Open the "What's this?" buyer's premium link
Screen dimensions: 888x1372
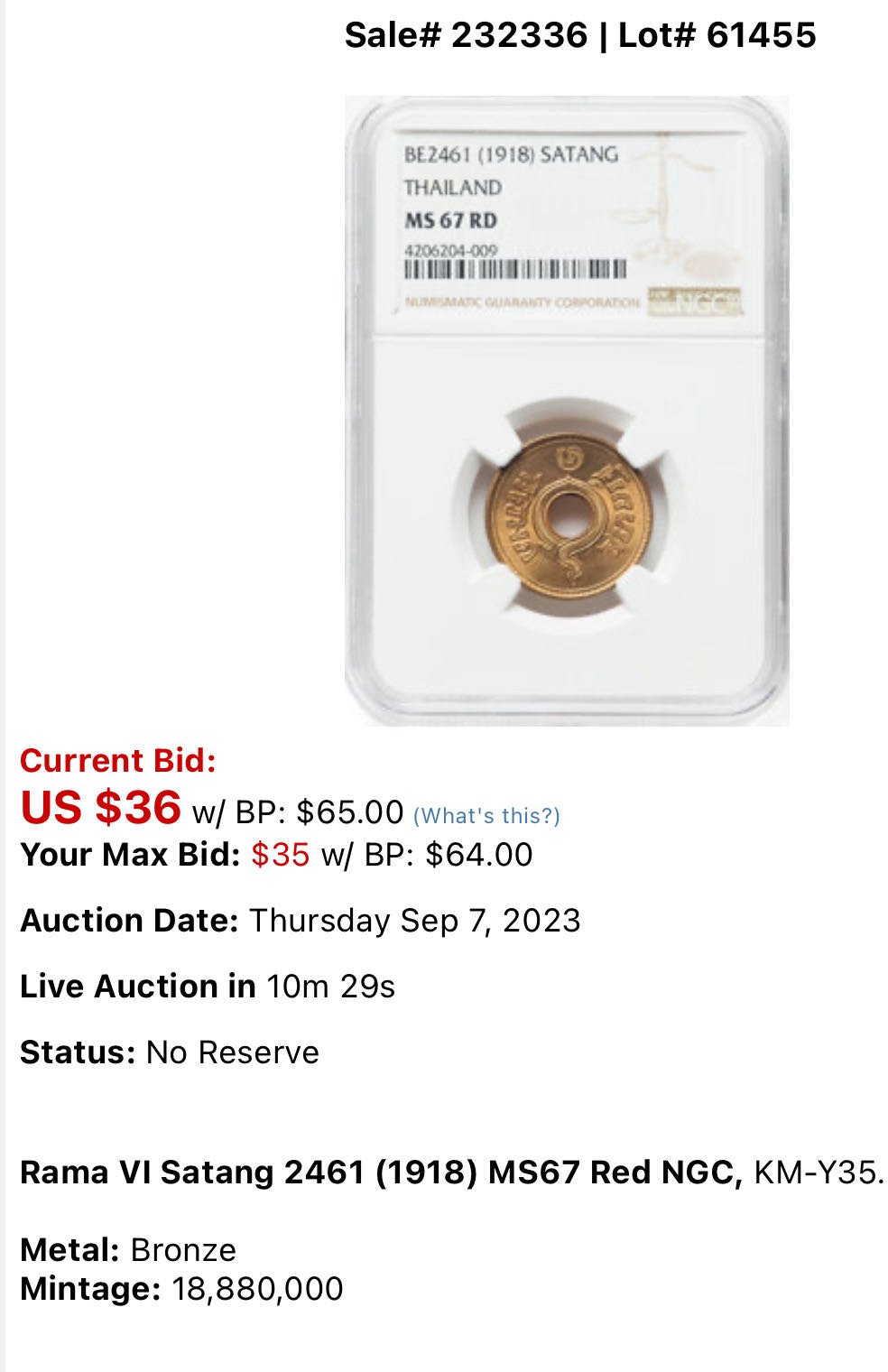(486, 815)
